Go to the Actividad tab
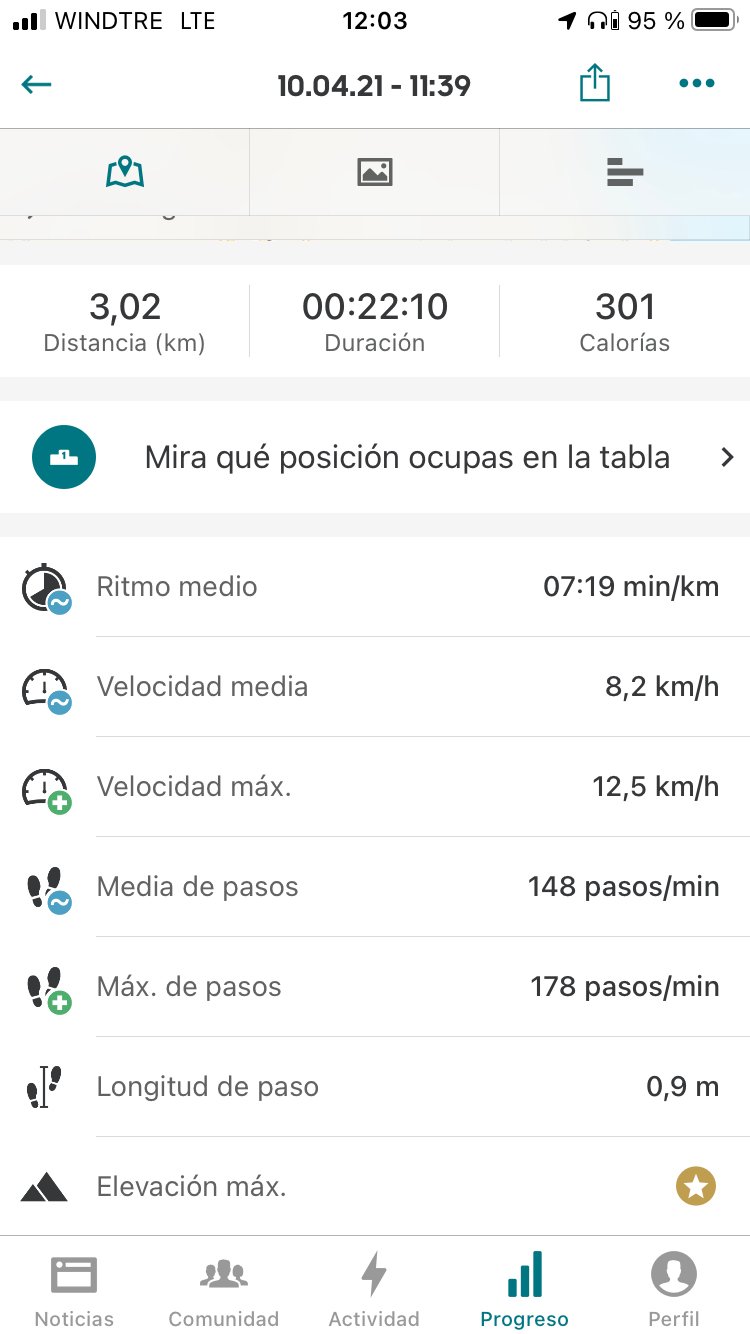Image resolution: width=750 pixels, height=1334 pixels. (374, 1291)
